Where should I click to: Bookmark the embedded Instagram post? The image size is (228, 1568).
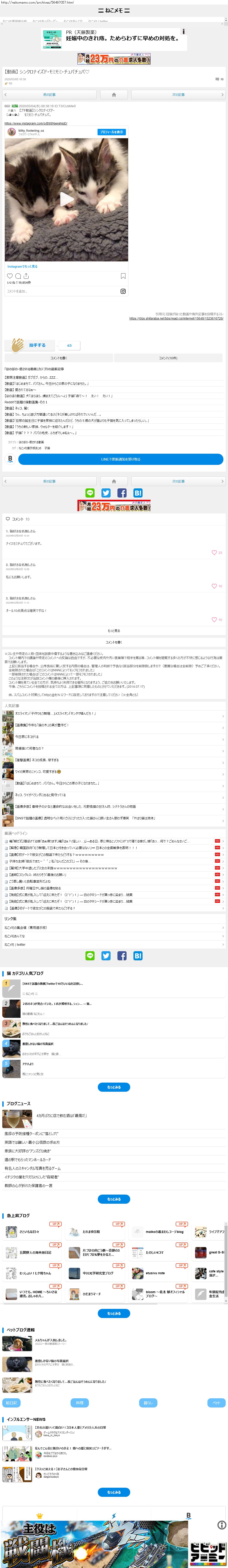click(x=123, y=276)
